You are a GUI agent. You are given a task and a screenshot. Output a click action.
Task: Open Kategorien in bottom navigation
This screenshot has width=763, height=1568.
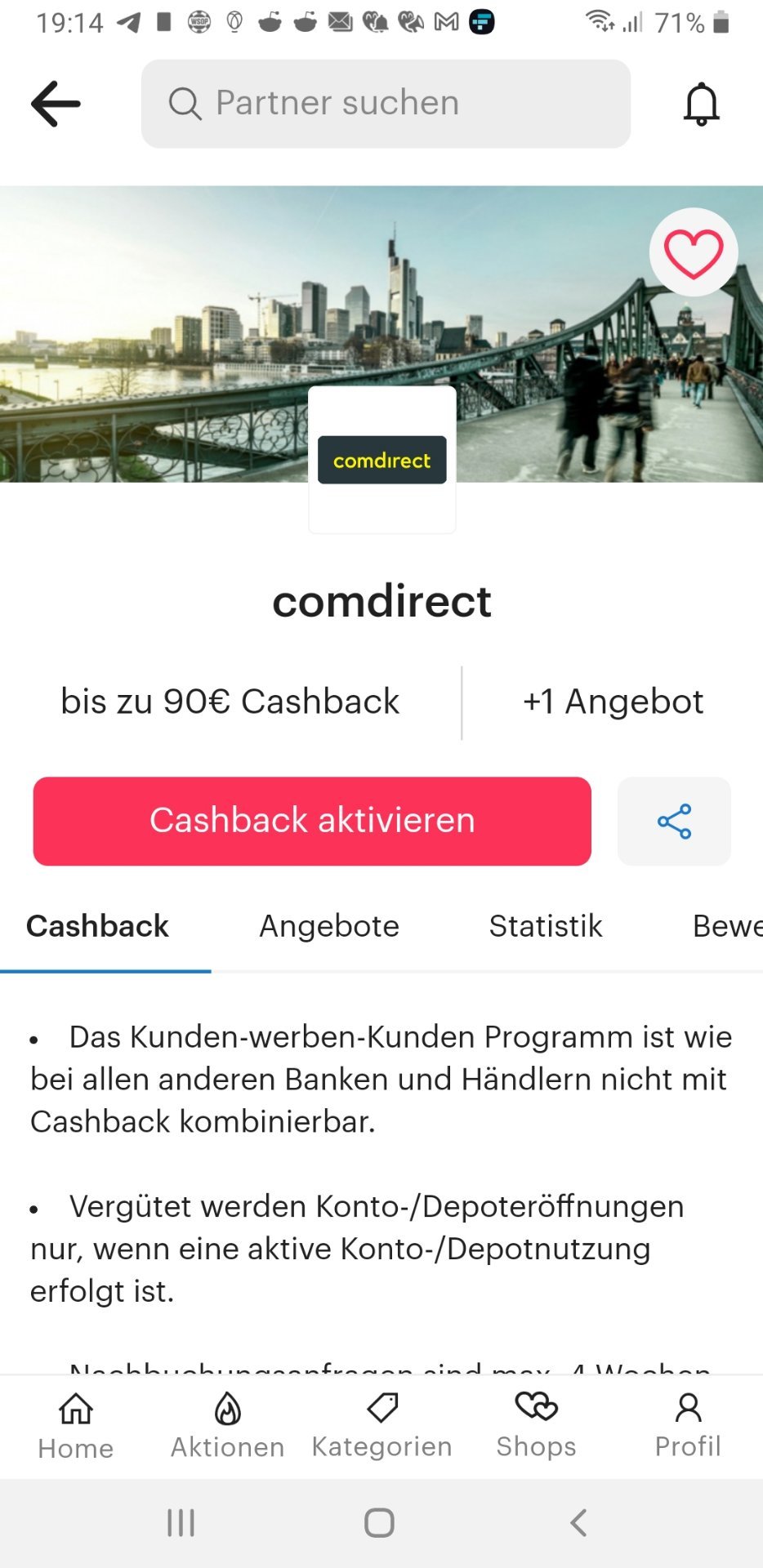pyautogui.click(x=381, y=1426)
